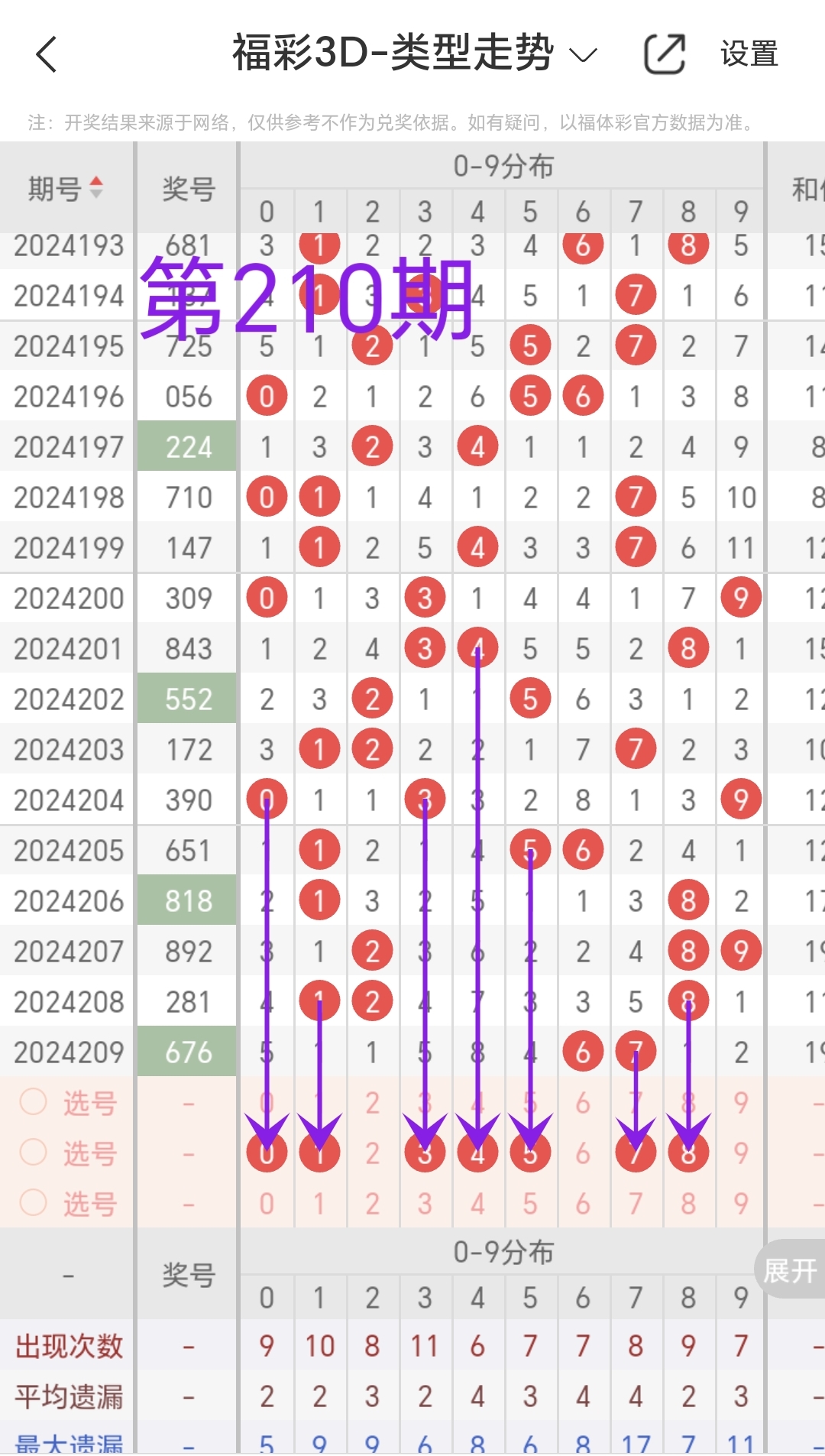Deselect the highlighted 0 ball in 选号 rows
825x1456 pixels.
(x=267, y=1153)
